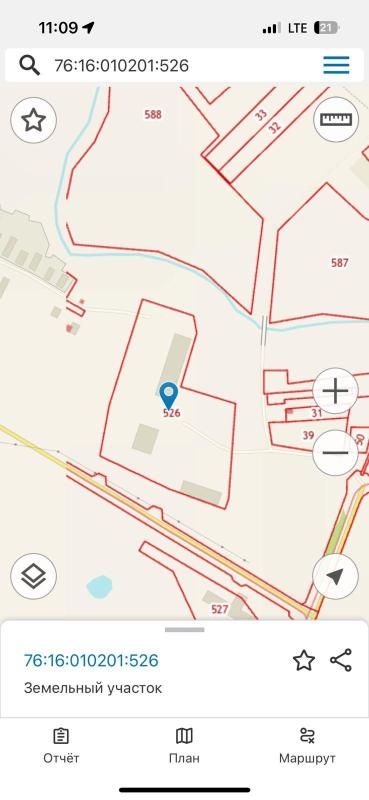Viewport: 369px width, 800px height.
Task: Build a route via Маршрут
Action: click(307, 746)
